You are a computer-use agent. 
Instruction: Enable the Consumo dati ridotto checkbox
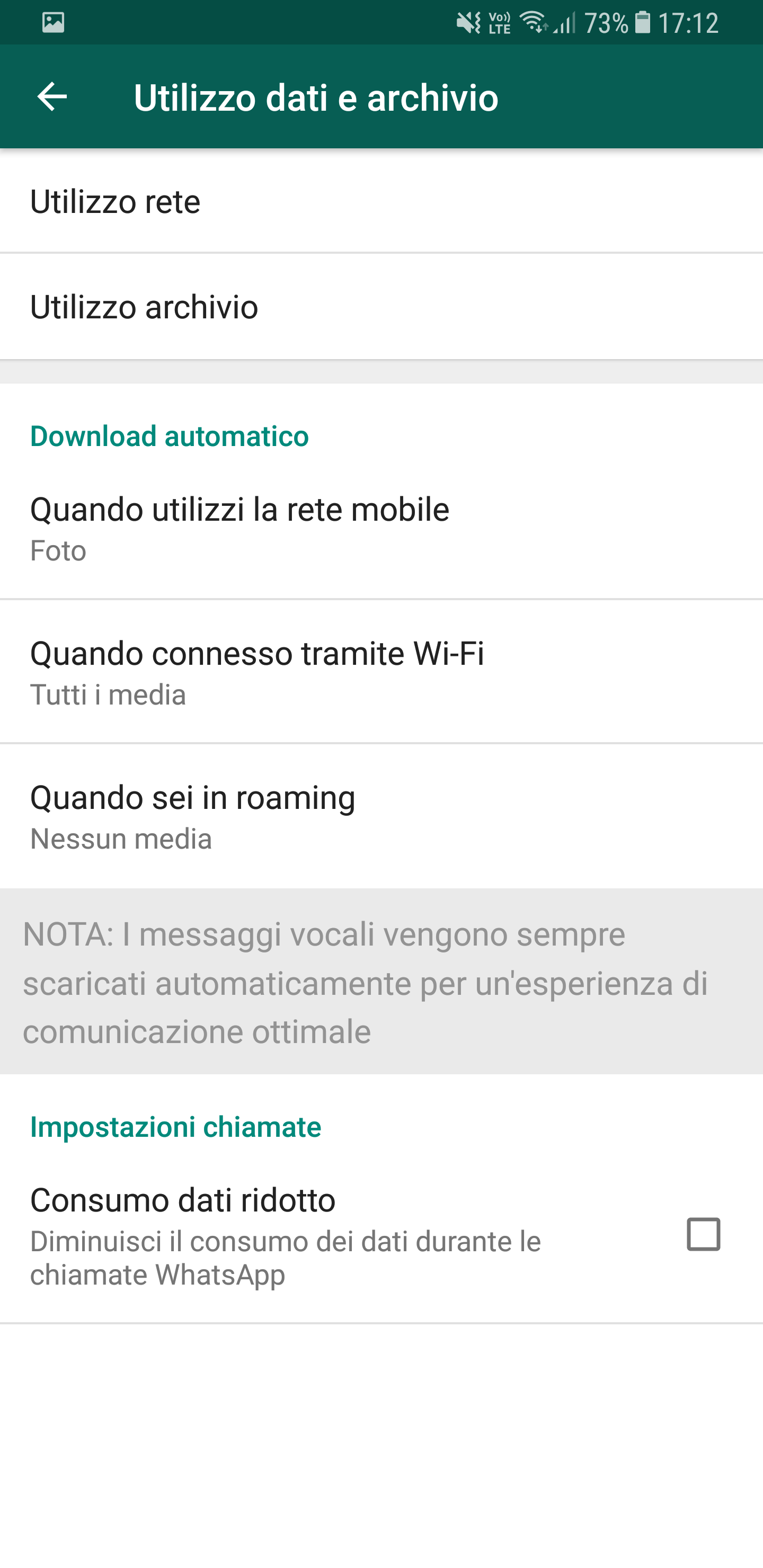(703, 1234)
